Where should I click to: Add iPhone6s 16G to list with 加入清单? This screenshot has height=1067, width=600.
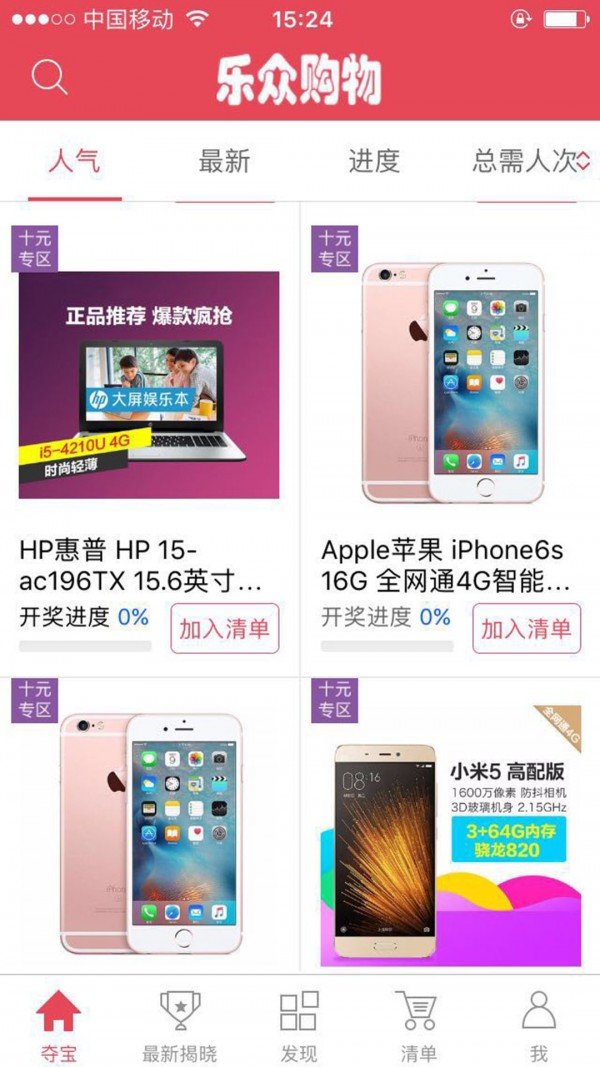(x=526, y=629)
